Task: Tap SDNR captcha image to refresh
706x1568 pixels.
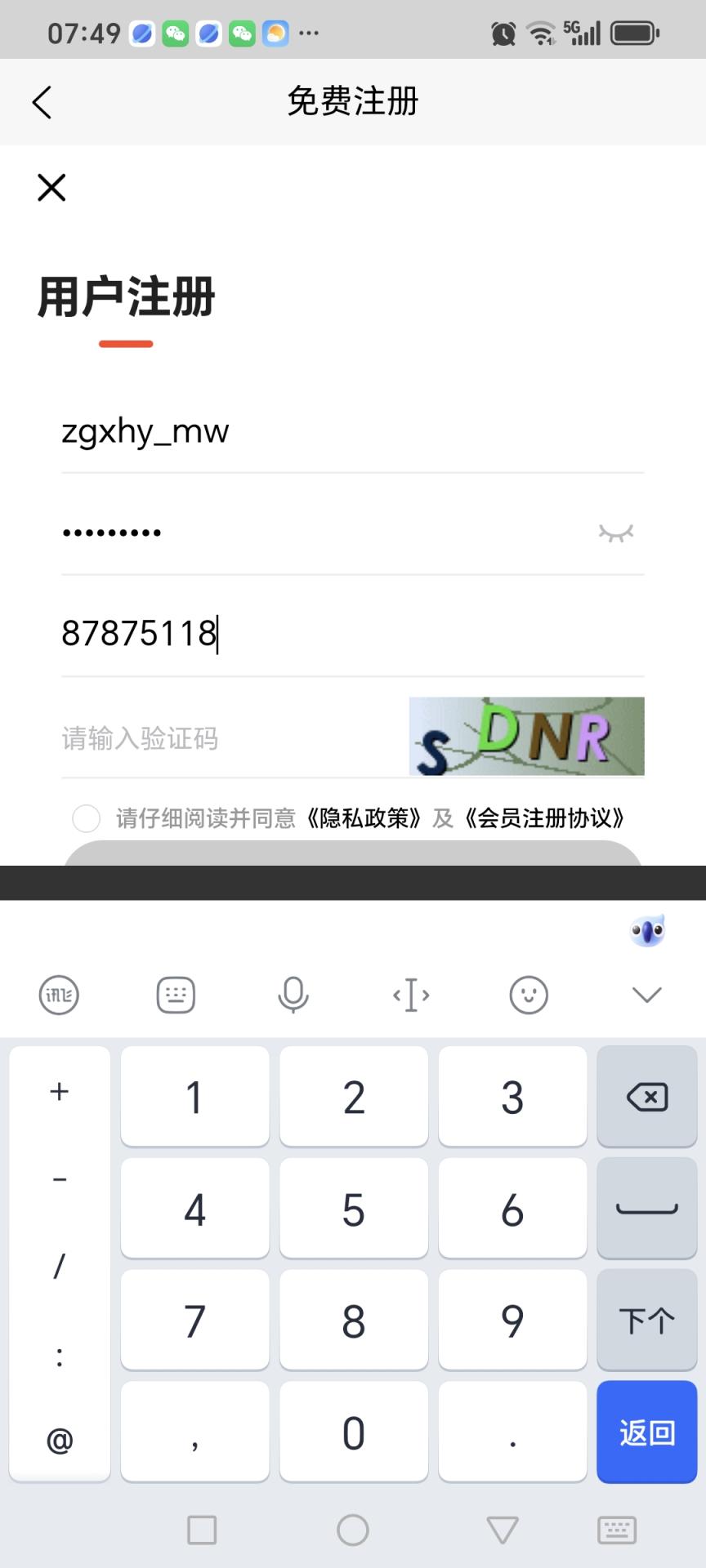Action: click(x=526, y=737)
